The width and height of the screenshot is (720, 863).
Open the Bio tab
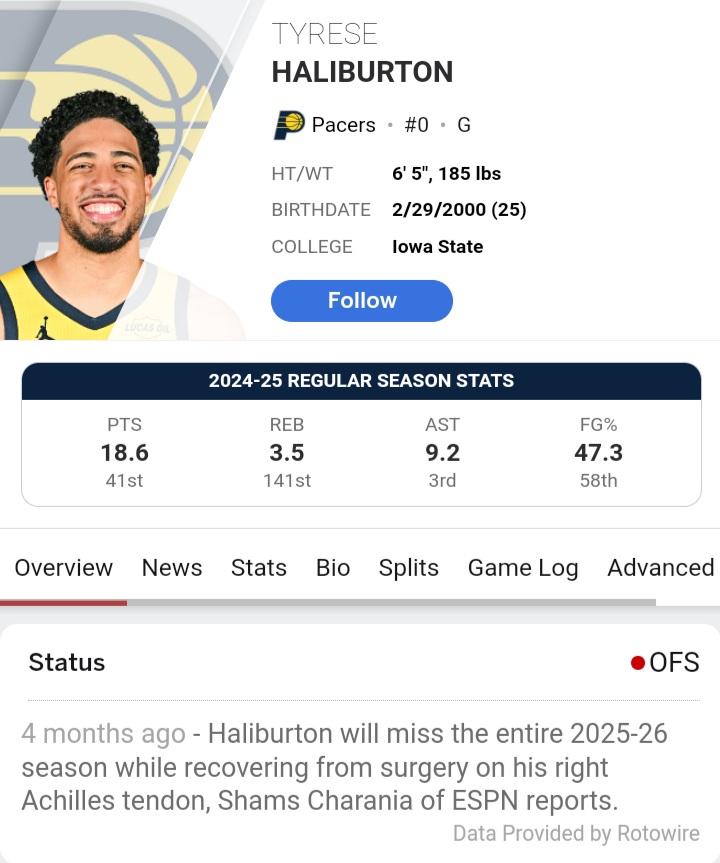333,568
